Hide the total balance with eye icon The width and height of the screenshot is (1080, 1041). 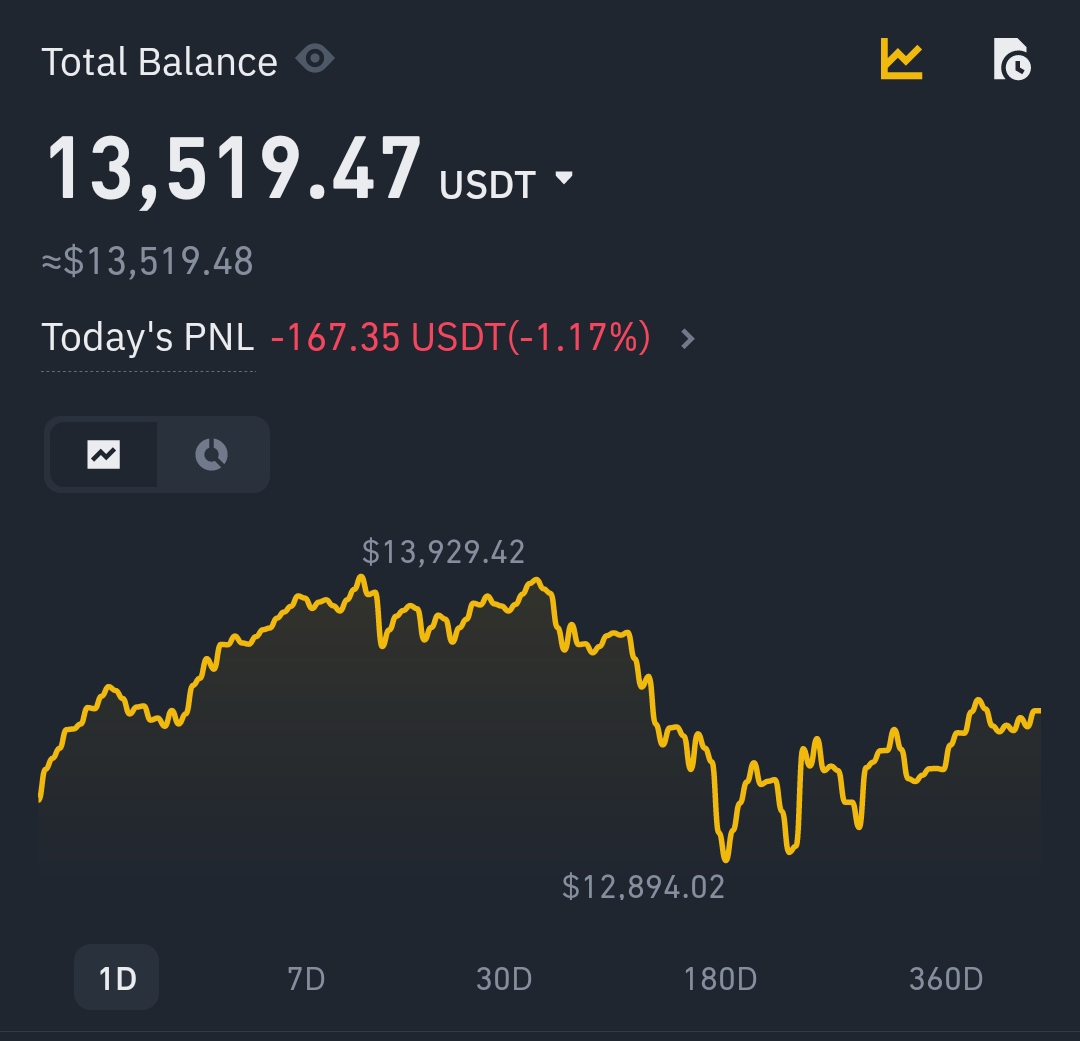(x=315, y=60)
